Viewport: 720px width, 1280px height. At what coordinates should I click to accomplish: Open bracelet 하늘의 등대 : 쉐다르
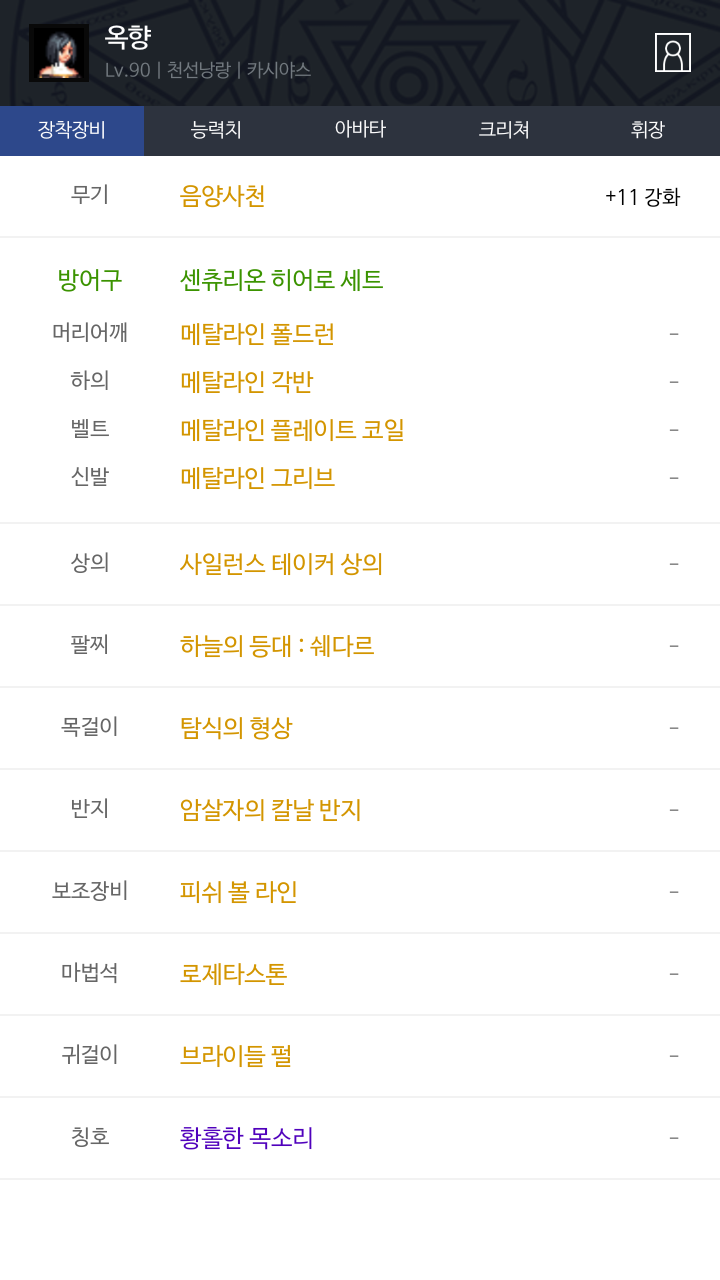[277, 646]
